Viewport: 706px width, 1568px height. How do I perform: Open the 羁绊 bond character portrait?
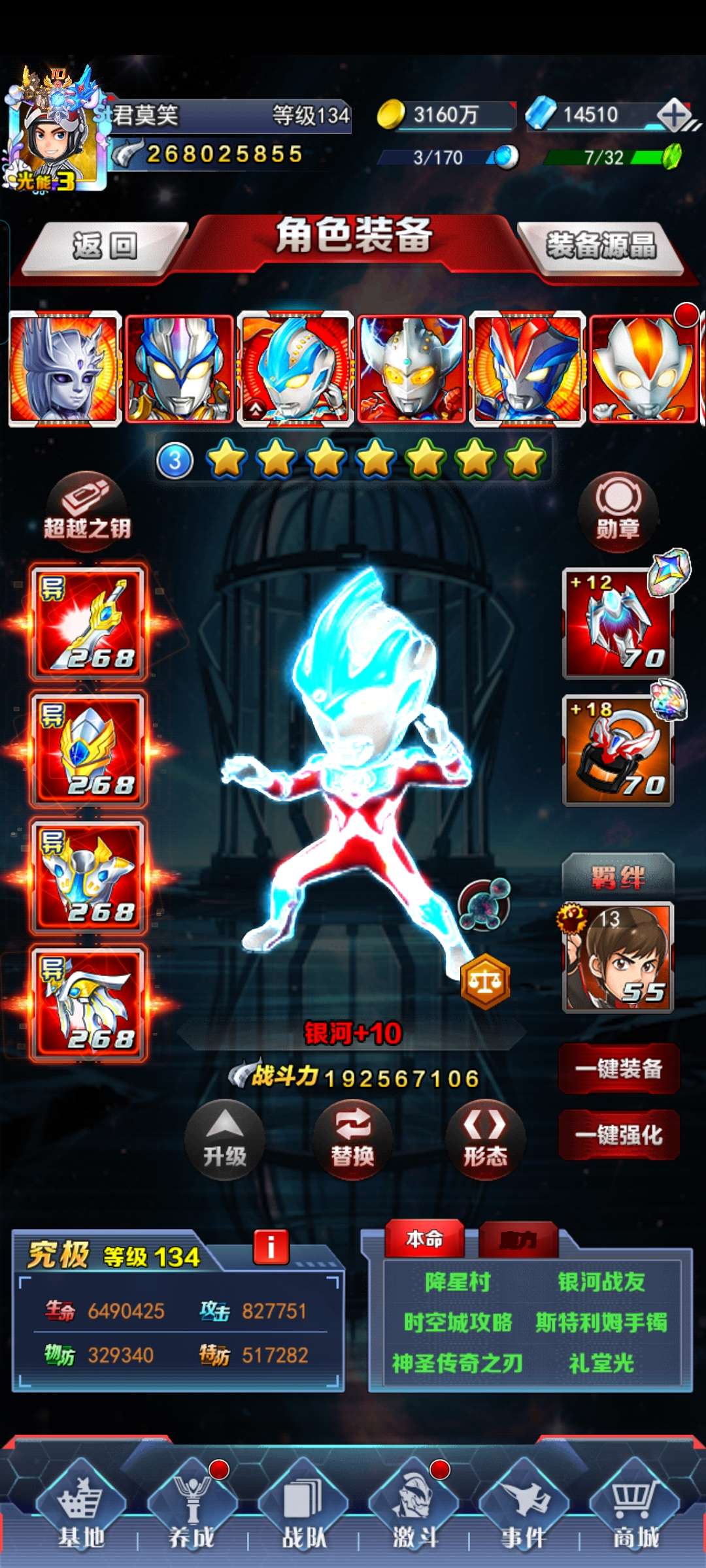tap(618, 957)
